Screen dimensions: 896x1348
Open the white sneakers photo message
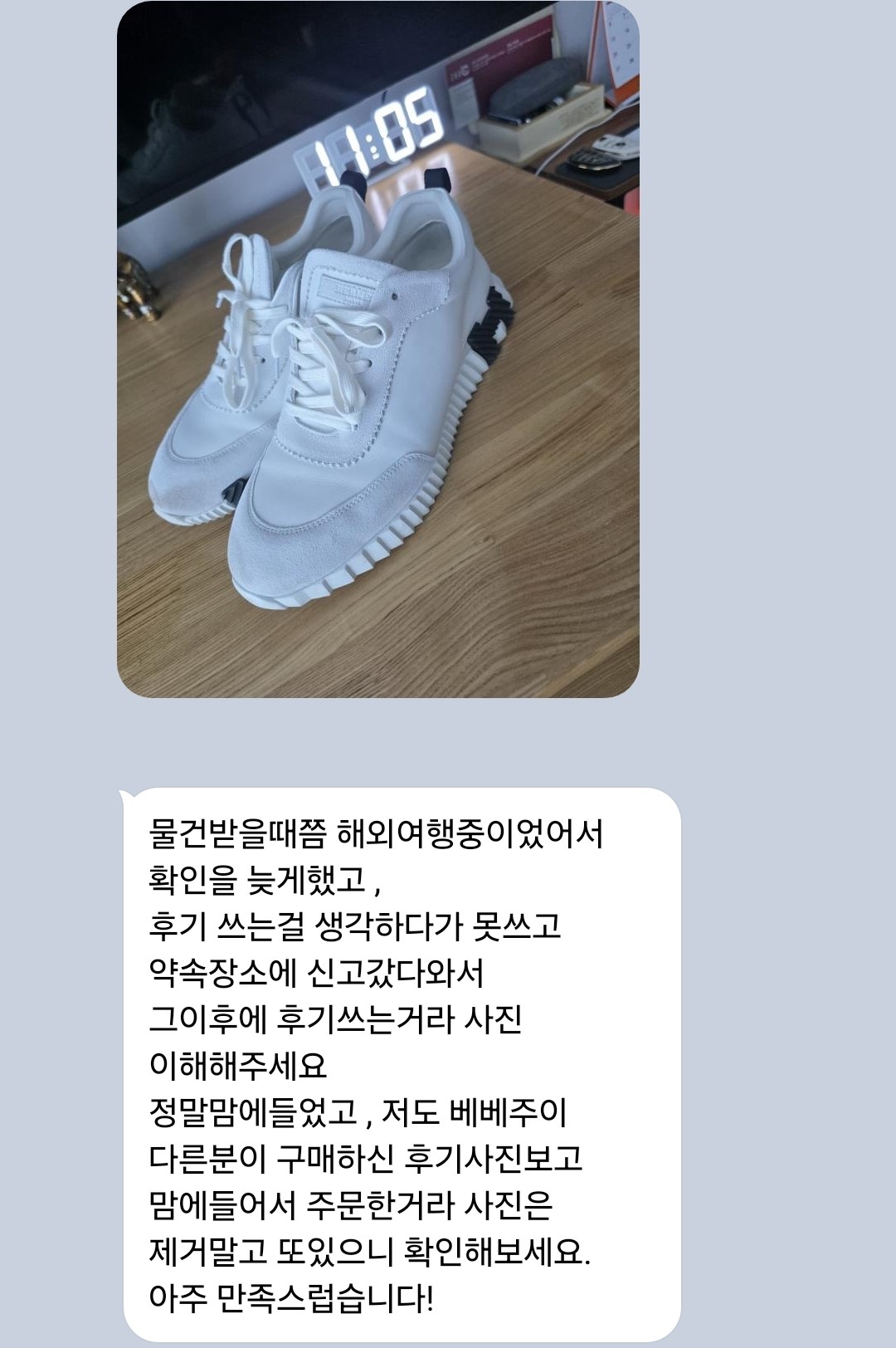tap(377, 349)
